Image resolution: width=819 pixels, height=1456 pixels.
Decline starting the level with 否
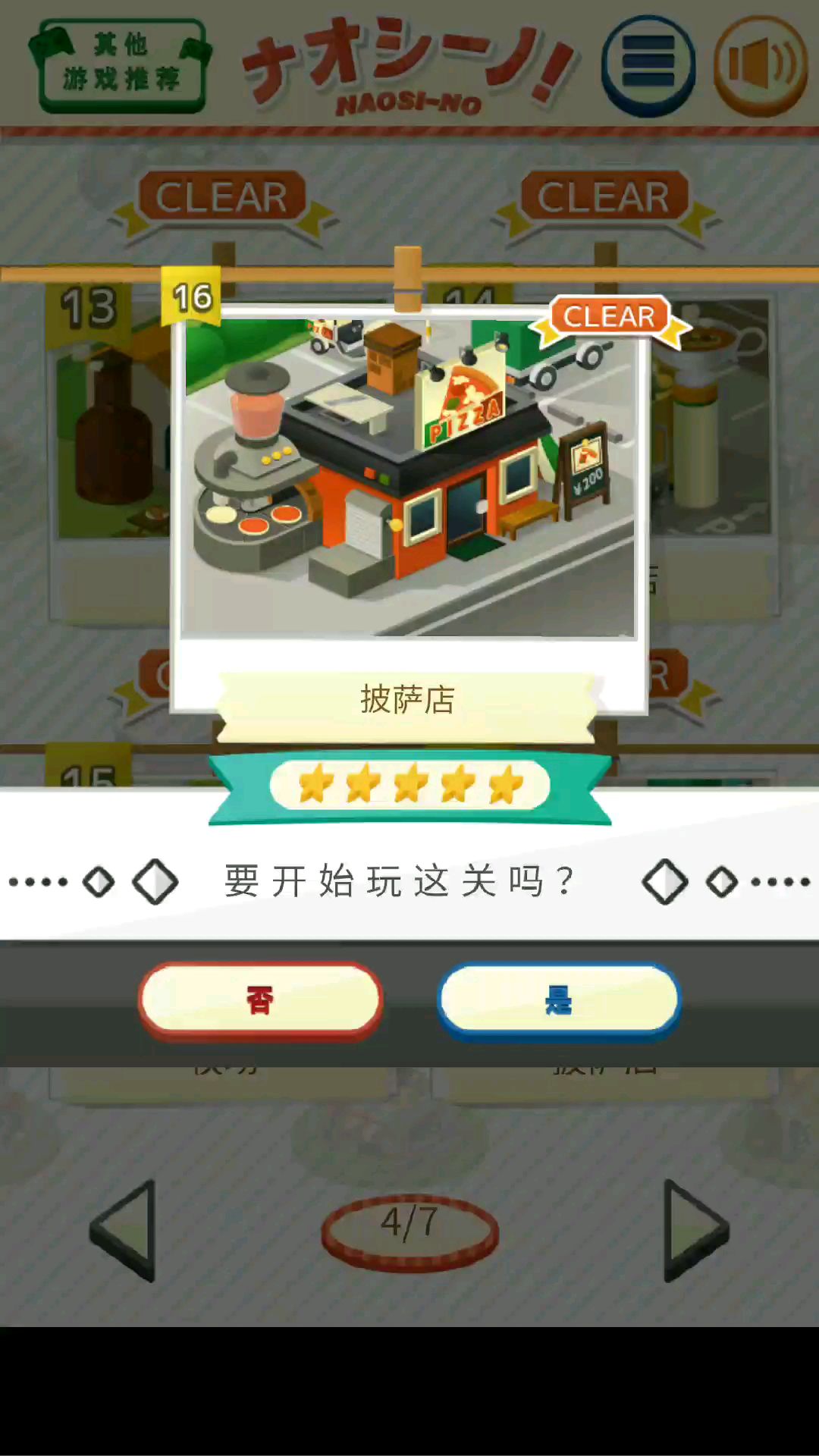(x=260, y=1000)
